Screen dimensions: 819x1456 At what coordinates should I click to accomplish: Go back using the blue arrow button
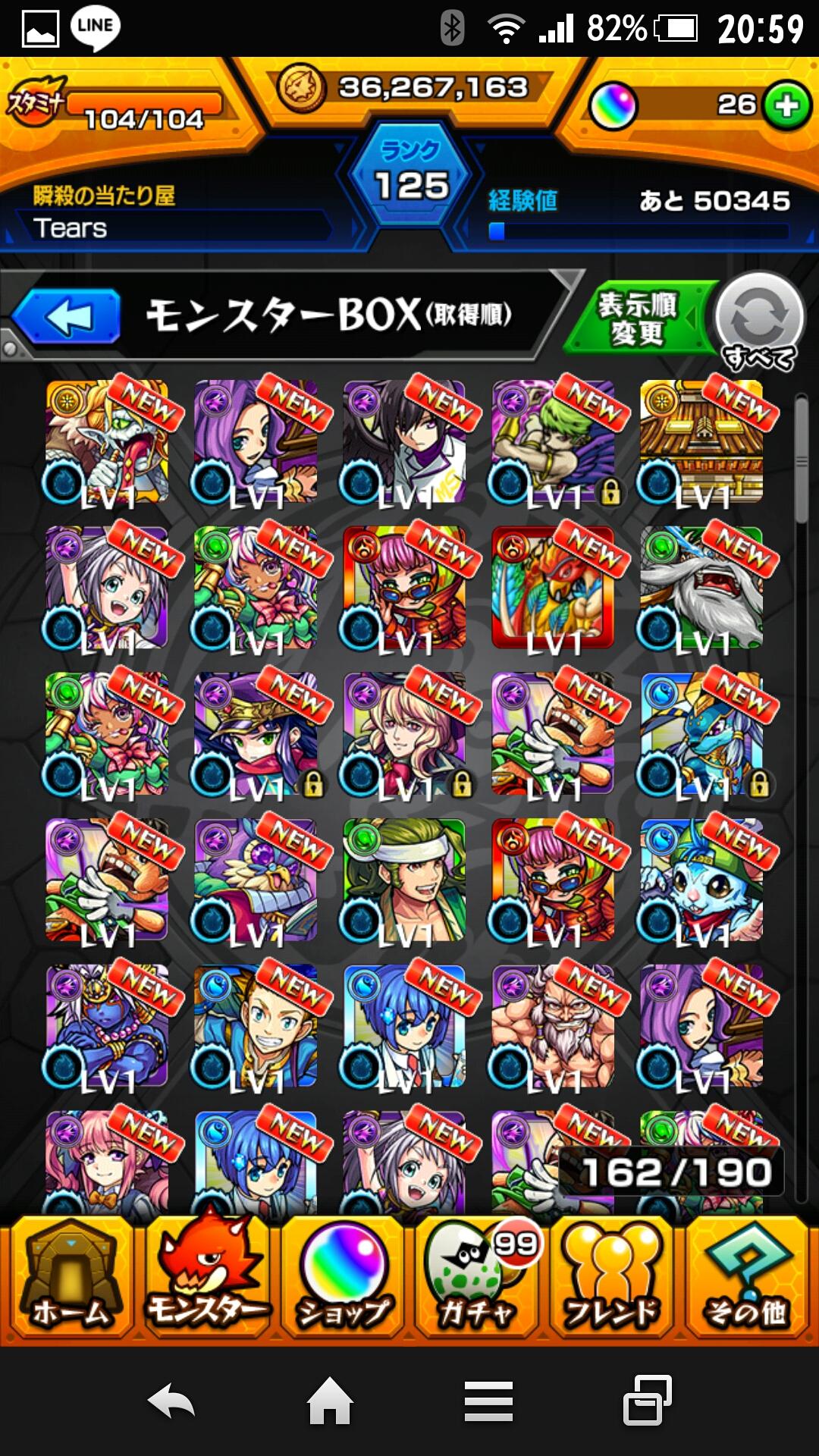pyautogui.click(x=68, y=316)
